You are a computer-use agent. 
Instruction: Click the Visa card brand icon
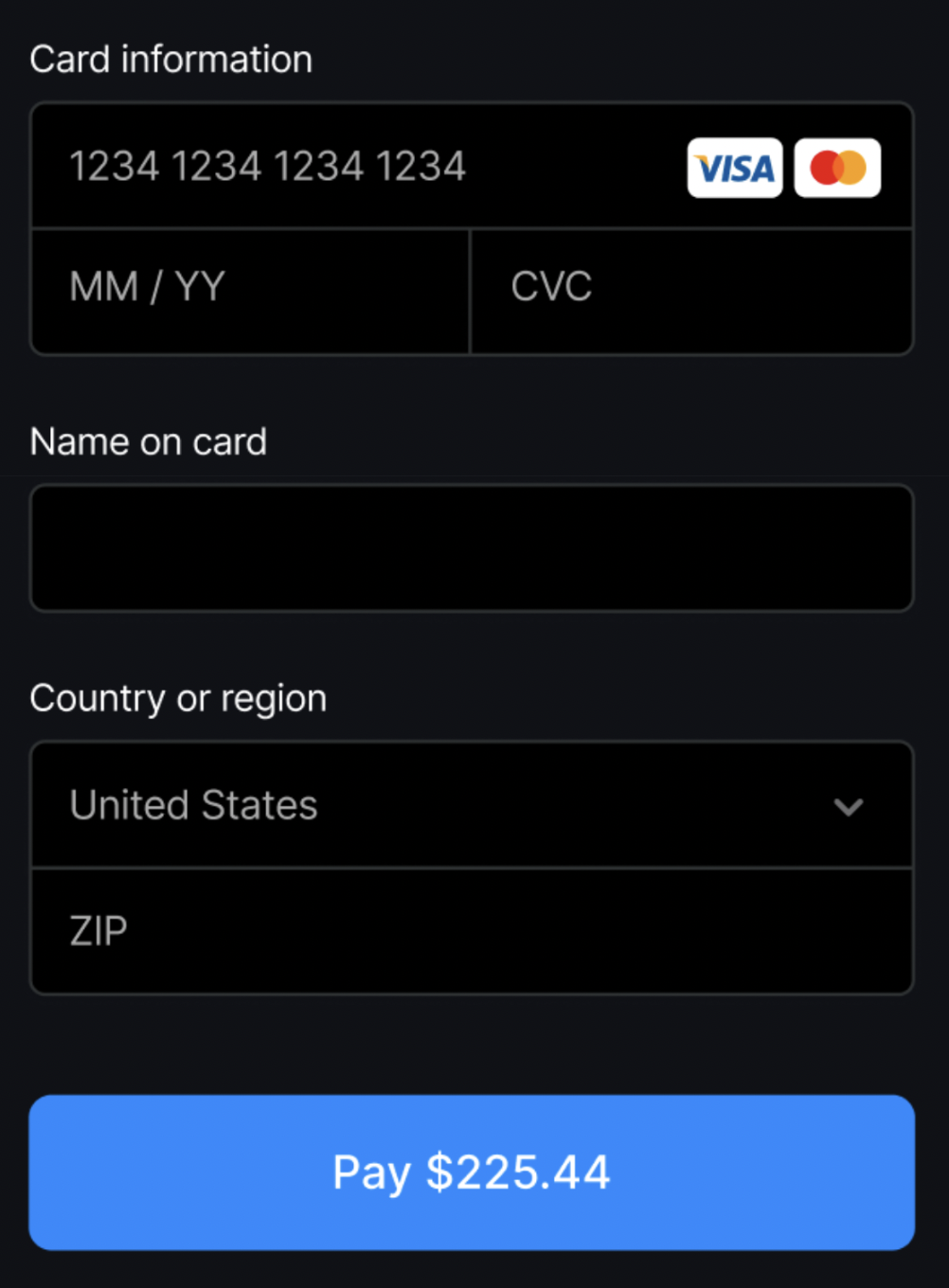(x=735, y=168)
